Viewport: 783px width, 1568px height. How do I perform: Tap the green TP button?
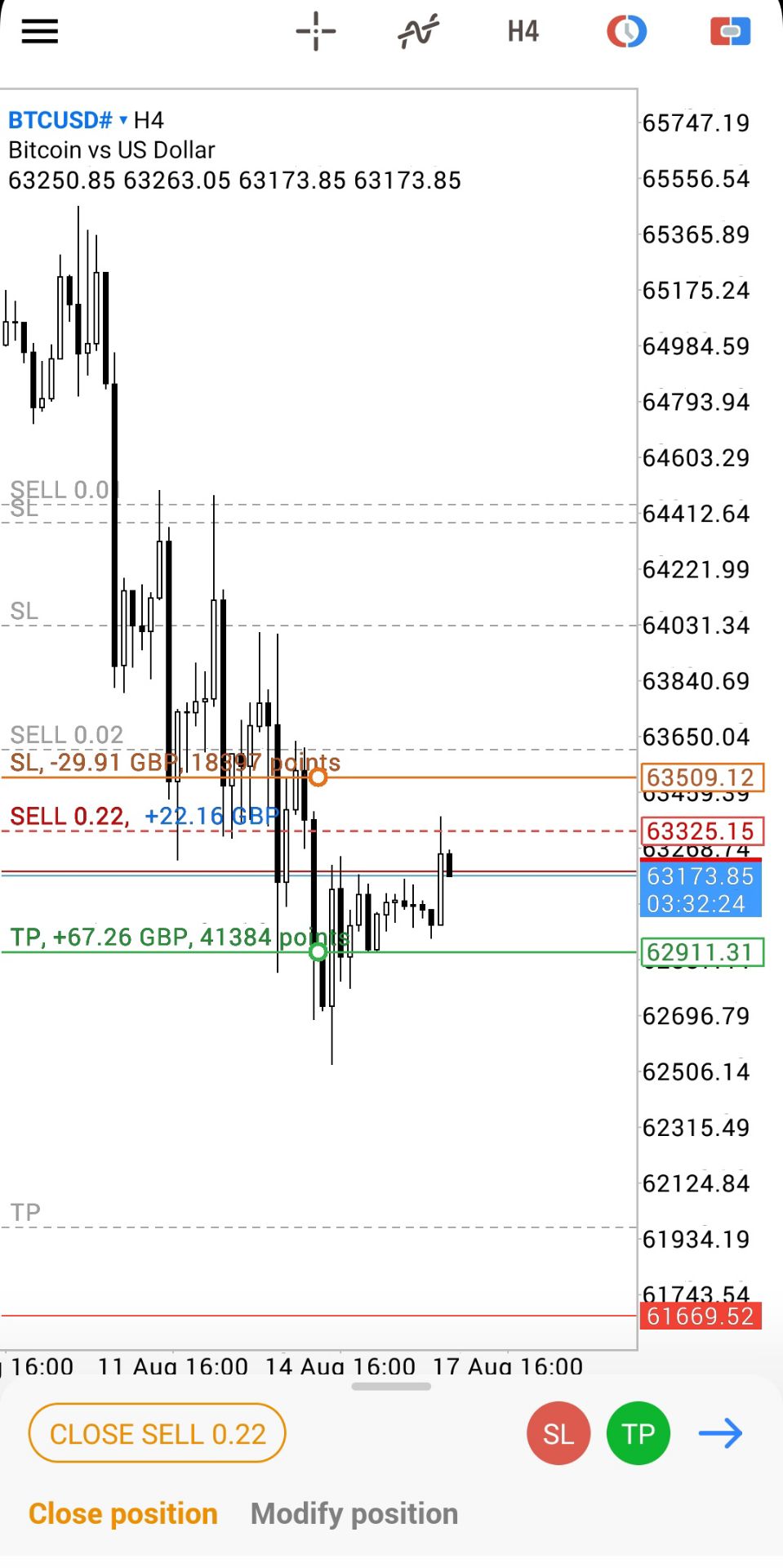coord(638,1433)
